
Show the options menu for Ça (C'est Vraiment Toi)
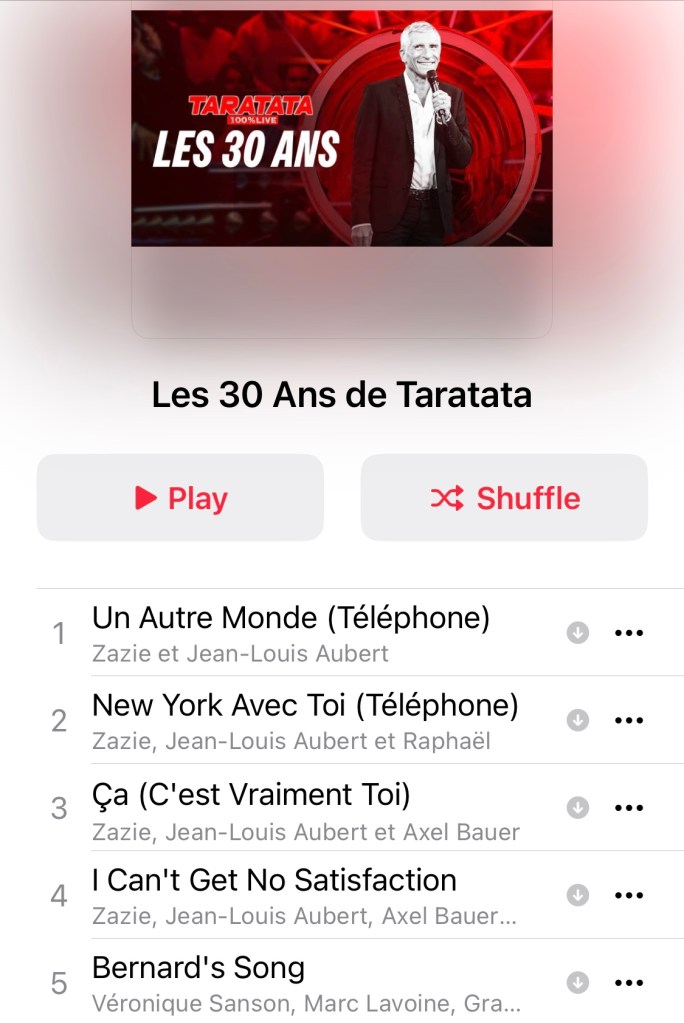pos(628,807)
